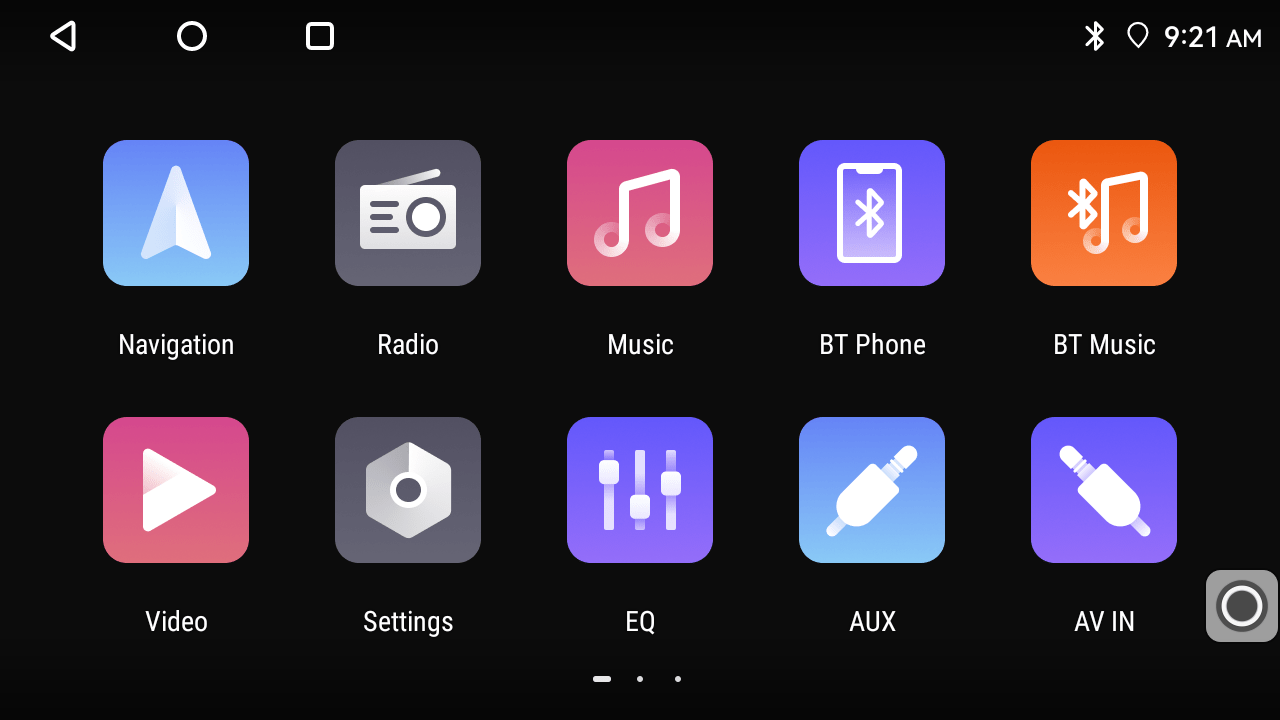
Task: Start BT Music
Action: tap(1104, 213)
